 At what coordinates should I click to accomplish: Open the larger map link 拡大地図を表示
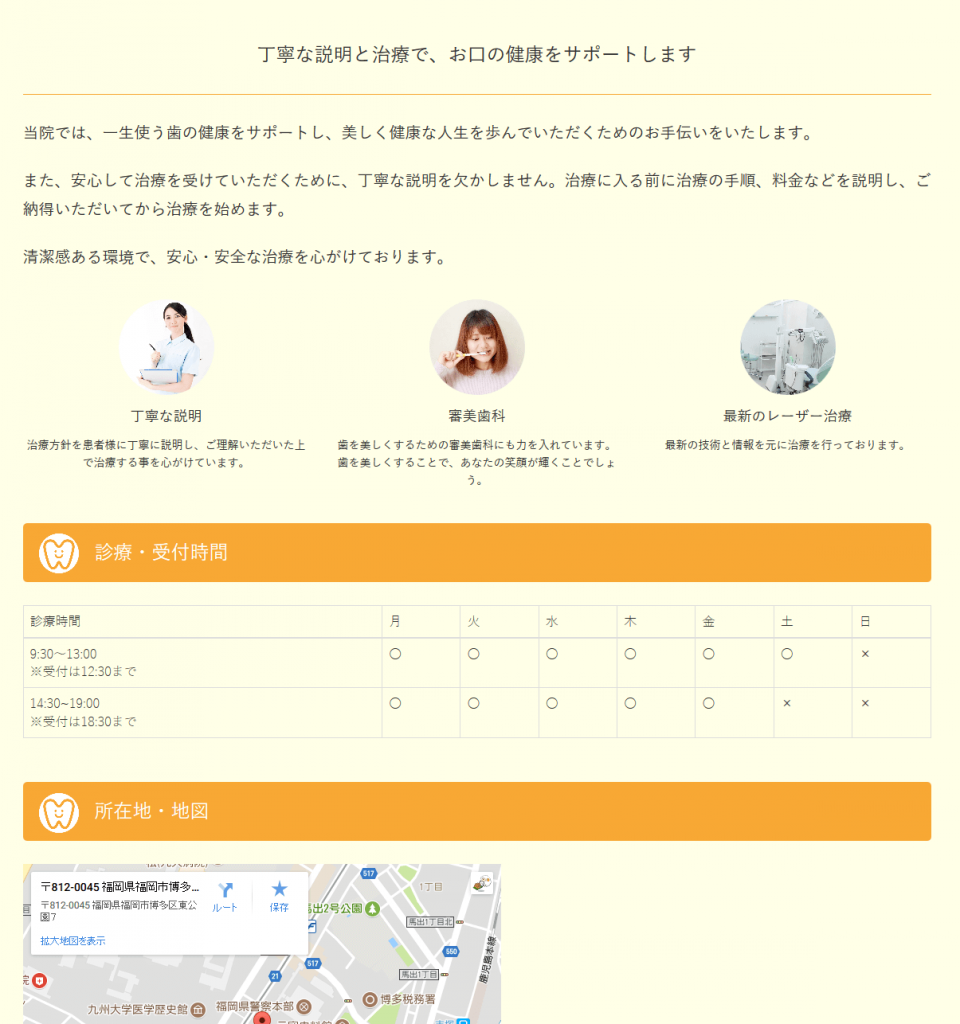coord(72,941)
